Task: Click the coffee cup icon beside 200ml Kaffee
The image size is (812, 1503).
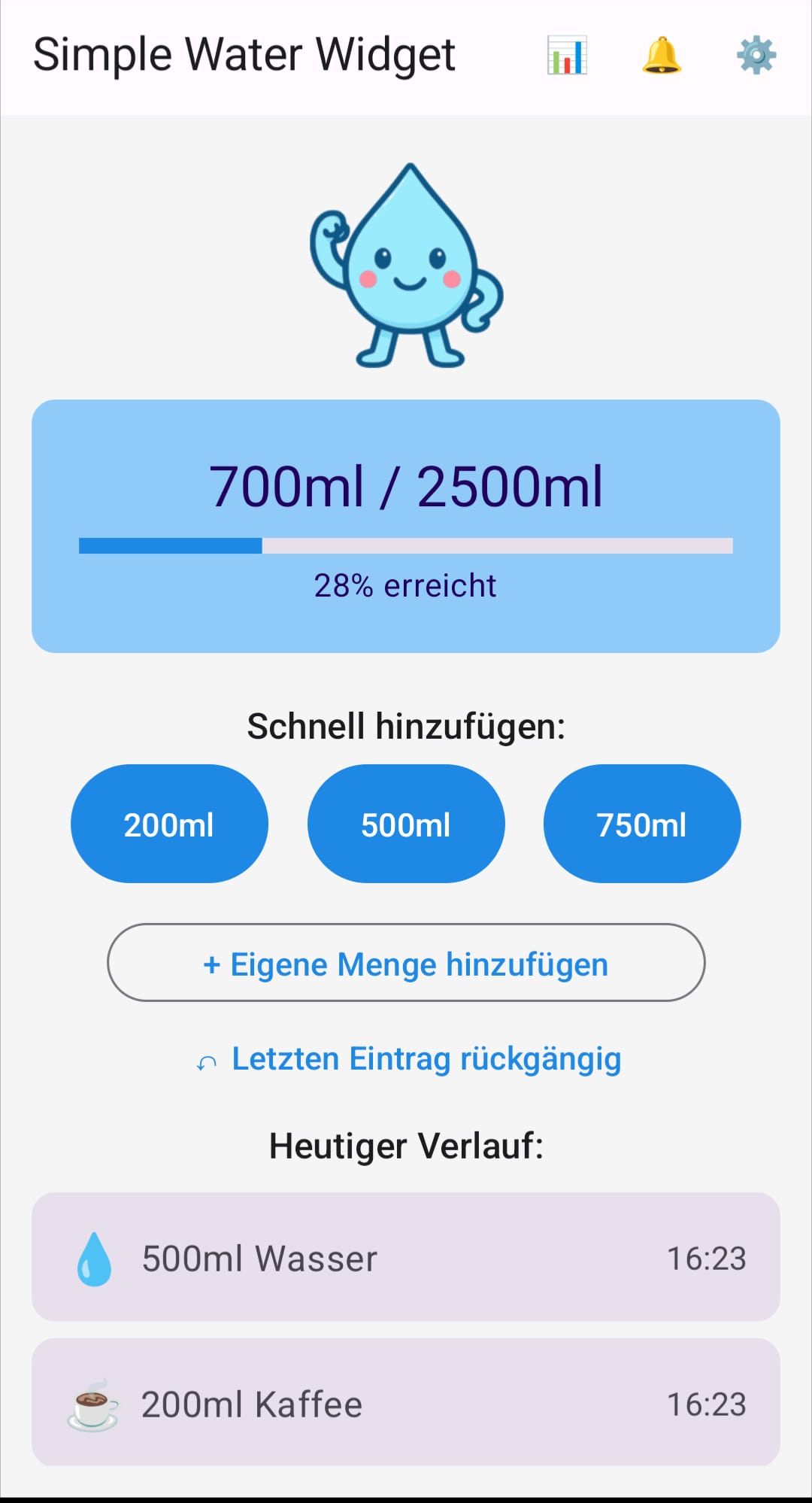Action: pyautogui.click(x=93, y=1404)
